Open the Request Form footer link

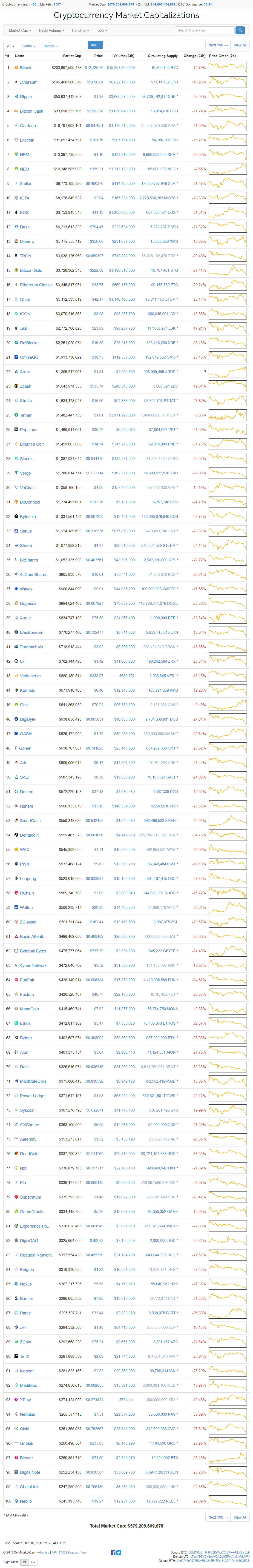click(x=77, y=1552)
